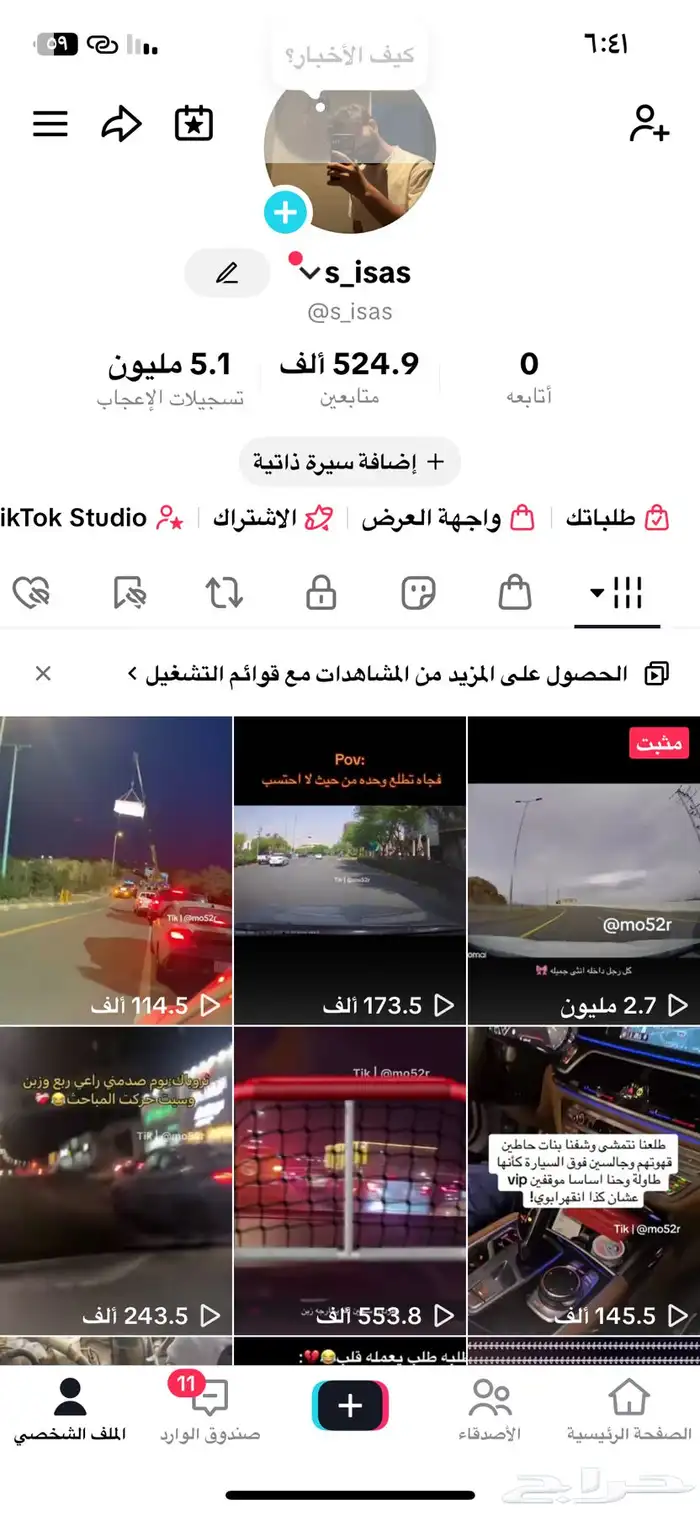Dismiss the playlists suggestion banner
700x1514 pixels.
43,673
